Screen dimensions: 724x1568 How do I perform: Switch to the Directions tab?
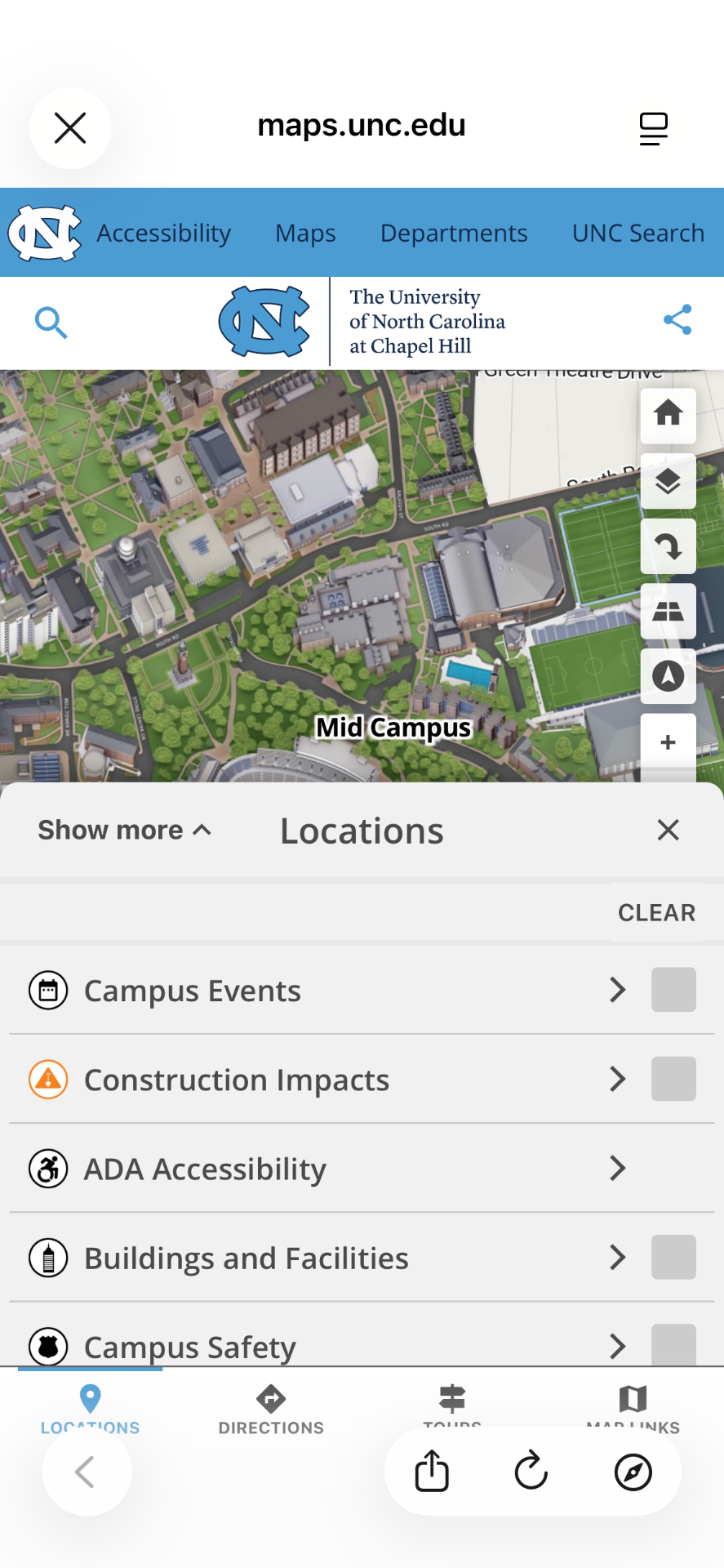click(x=271, y=1409)
